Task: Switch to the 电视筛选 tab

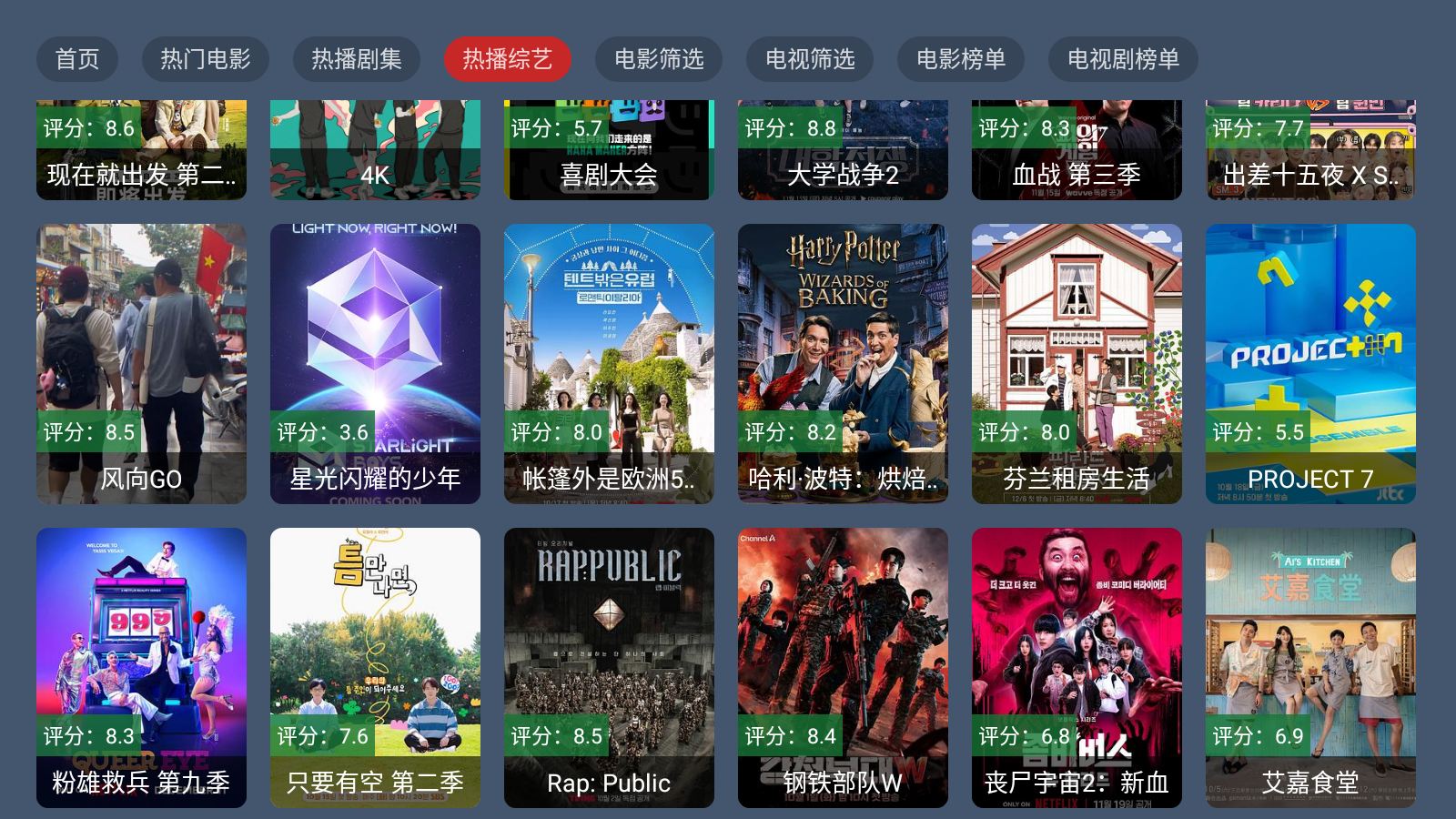Action: tap(810, 59)
